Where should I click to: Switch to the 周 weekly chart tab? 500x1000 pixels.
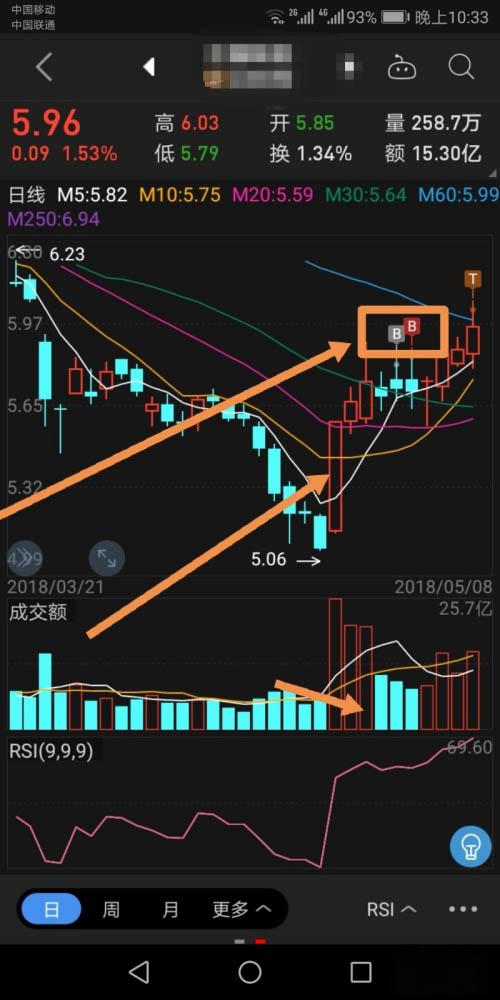pos(110,909)
